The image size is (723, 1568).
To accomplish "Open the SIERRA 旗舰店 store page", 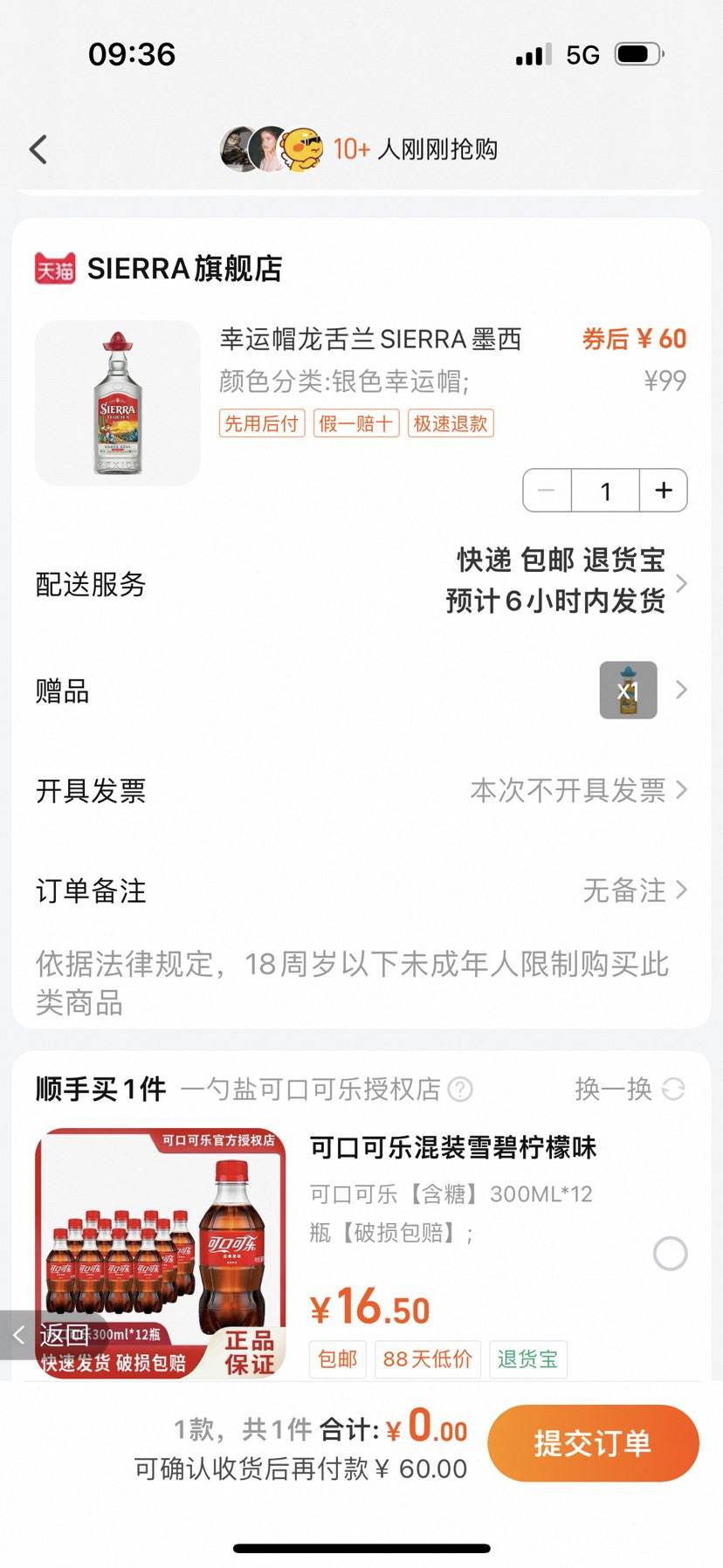I will [x=188, y=269].
